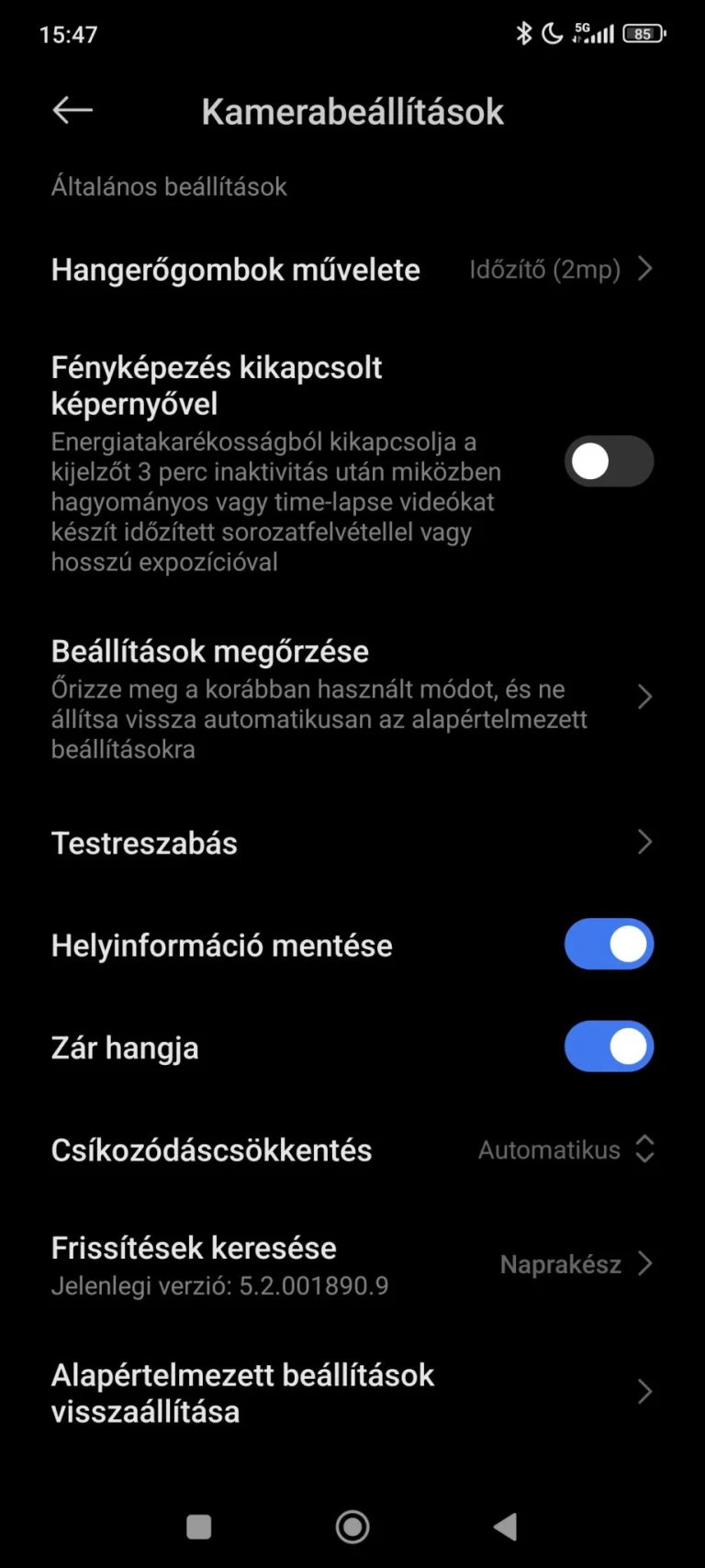Enable Fényképezés kikapcsolt képernyővel
Screen dimensions: 705x1568
[609, 462]
